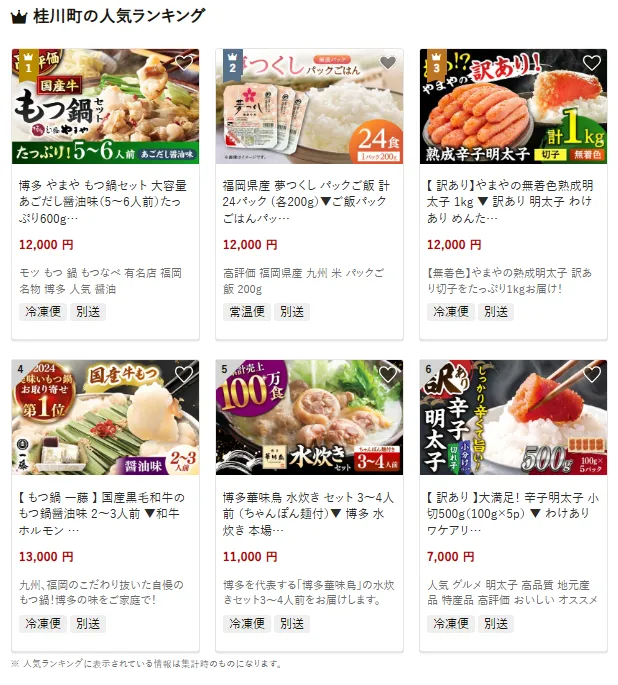Save 博多華味鳥 水炊きセット to favorites
The height and width of the screenshot is (685, 618).
pos(388,374)
